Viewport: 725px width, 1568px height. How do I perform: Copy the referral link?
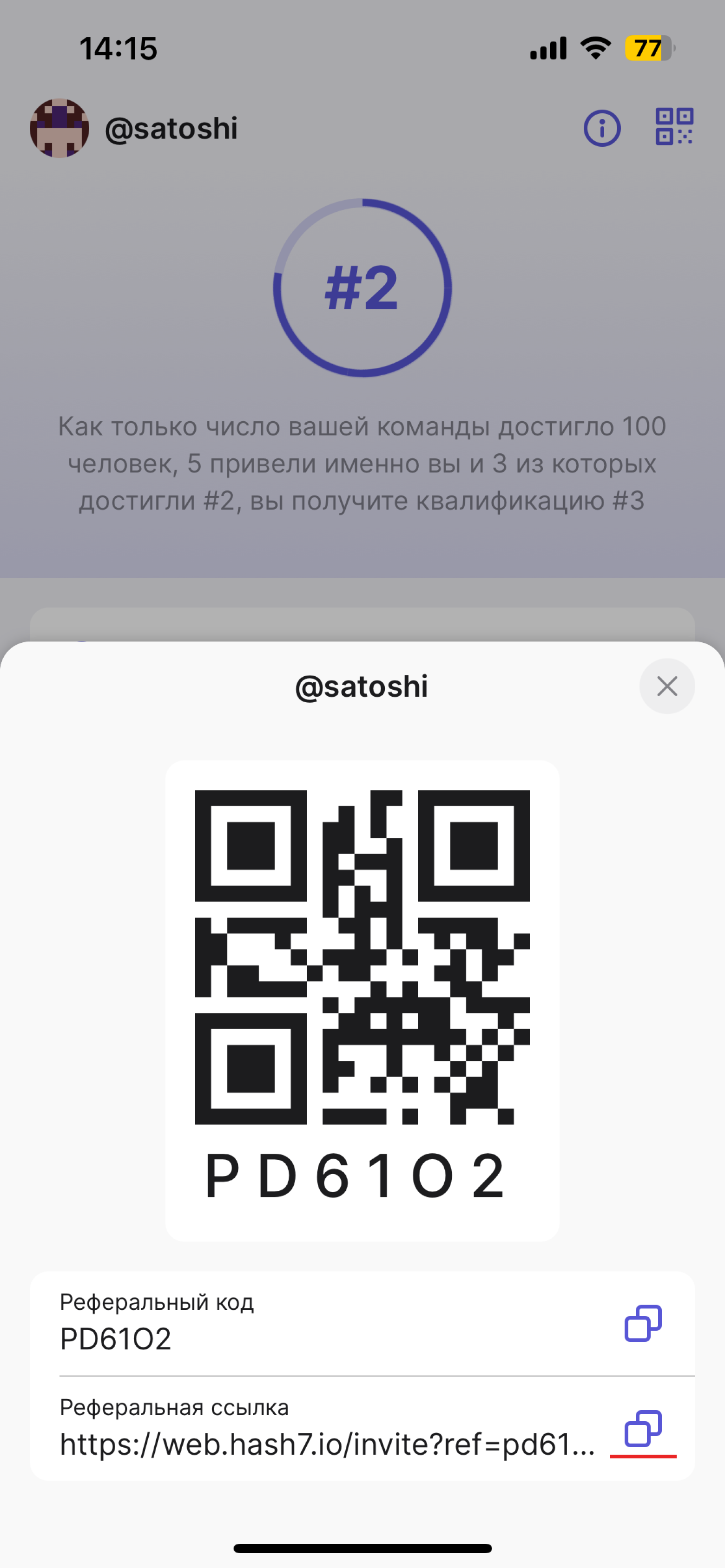tap(643, 1428)
